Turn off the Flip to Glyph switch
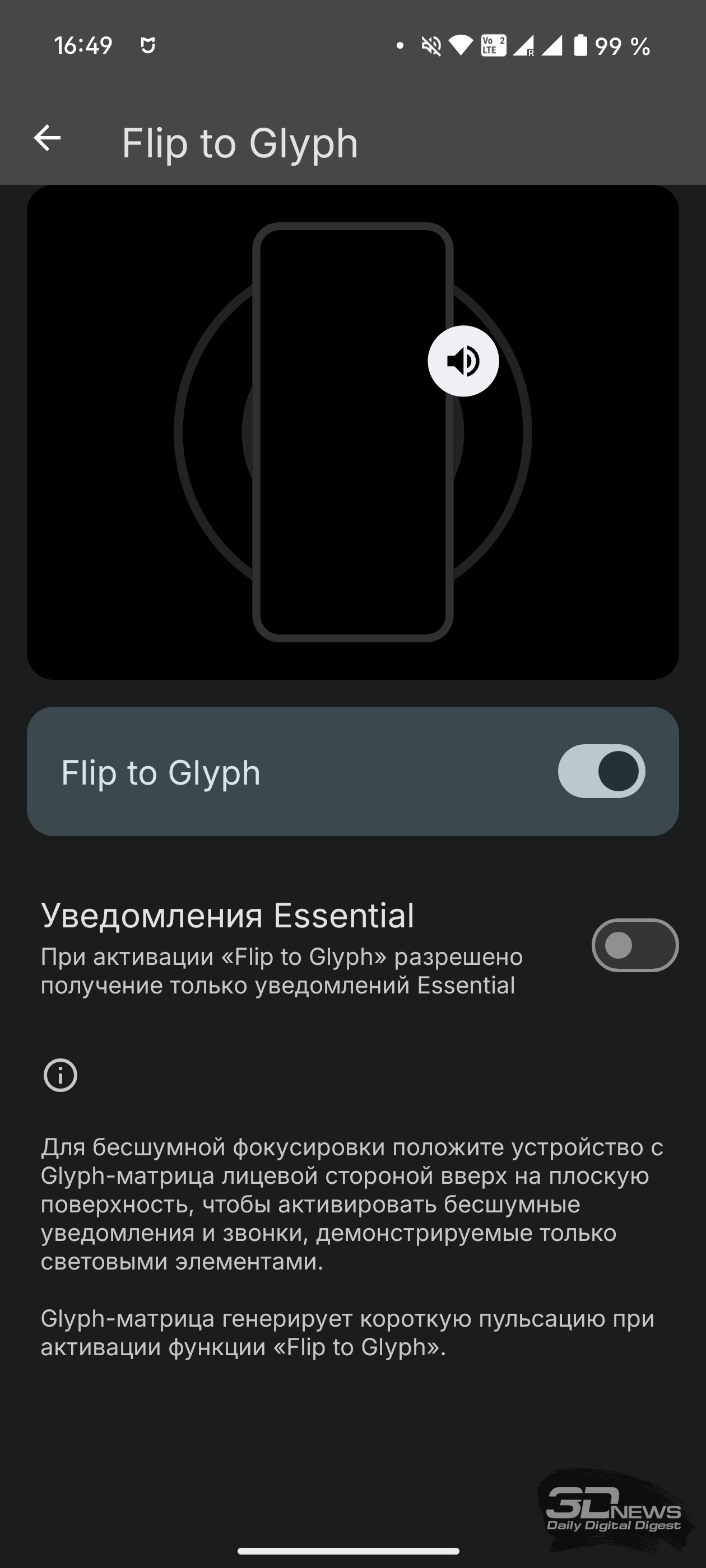This screenshot has height=1568, width=706. coord(601,771)
